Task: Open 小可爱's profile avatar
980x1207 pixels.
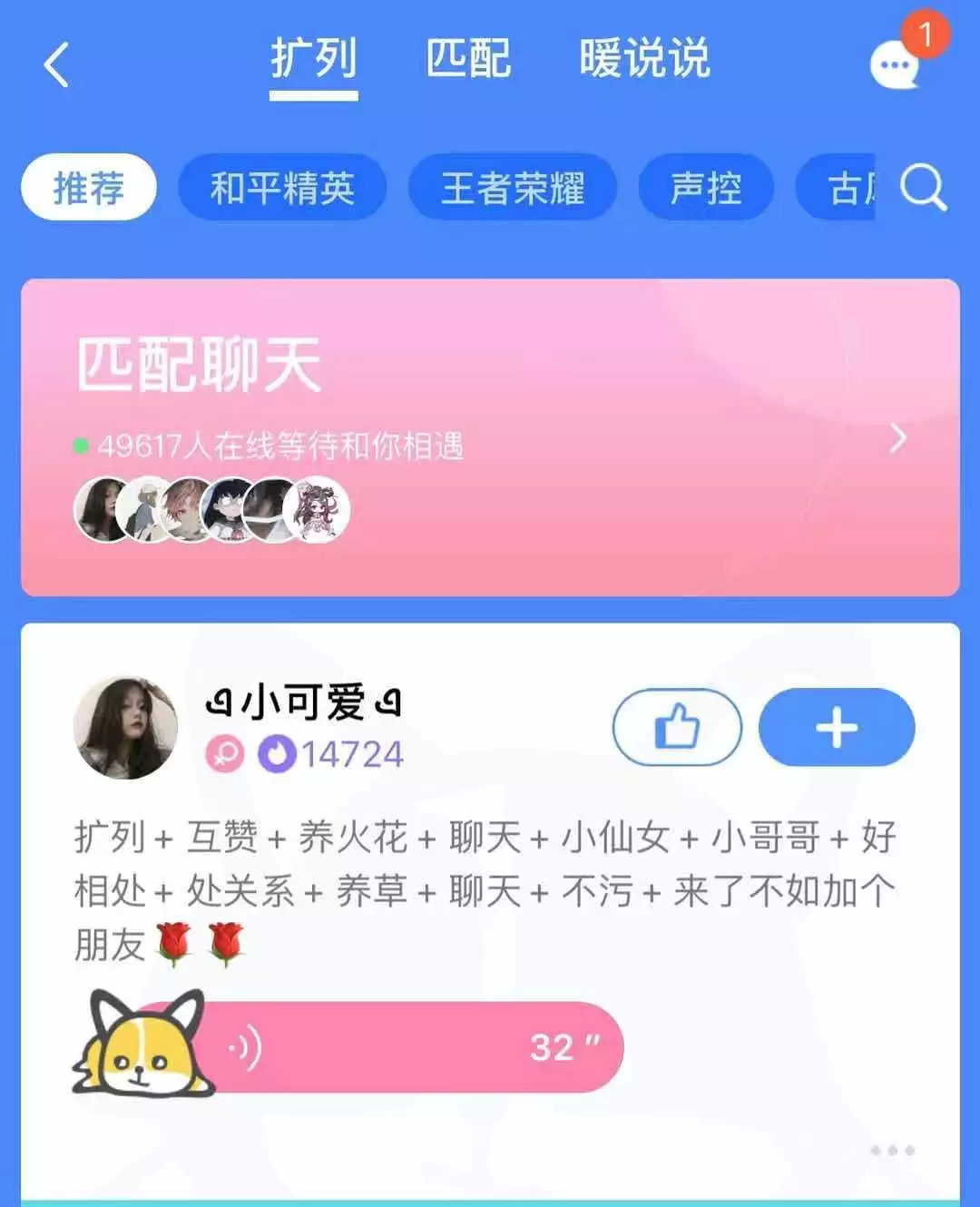Action: tap(126, 728)
